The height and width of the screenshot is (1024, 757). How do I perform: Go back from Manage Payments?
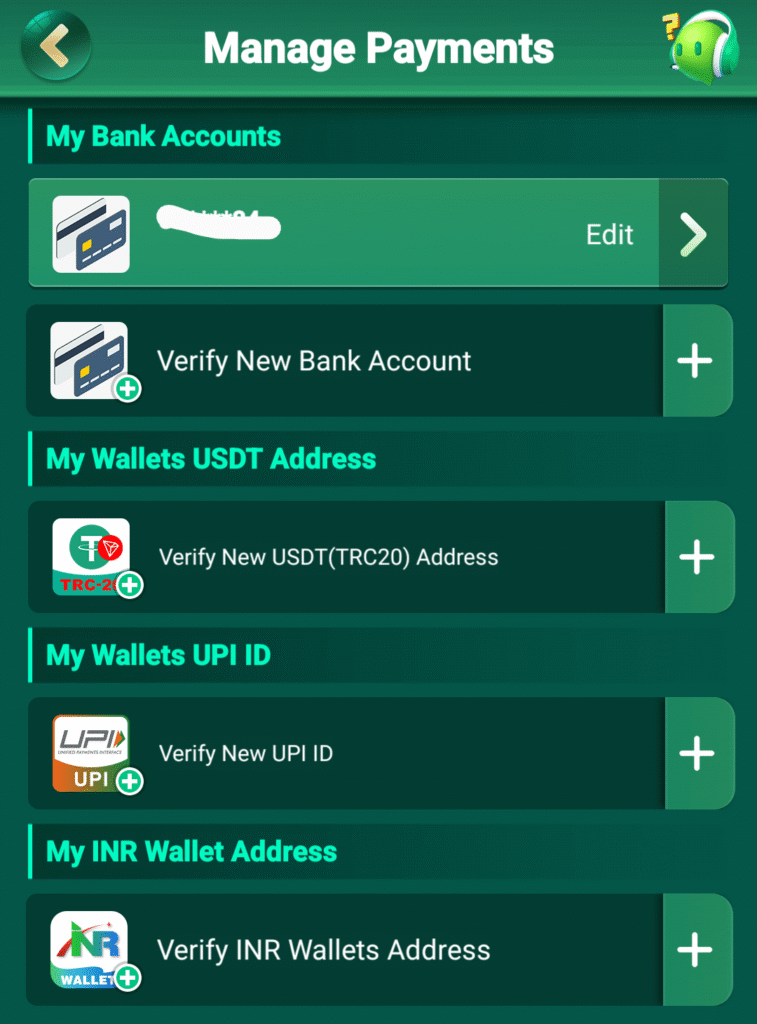55,45
